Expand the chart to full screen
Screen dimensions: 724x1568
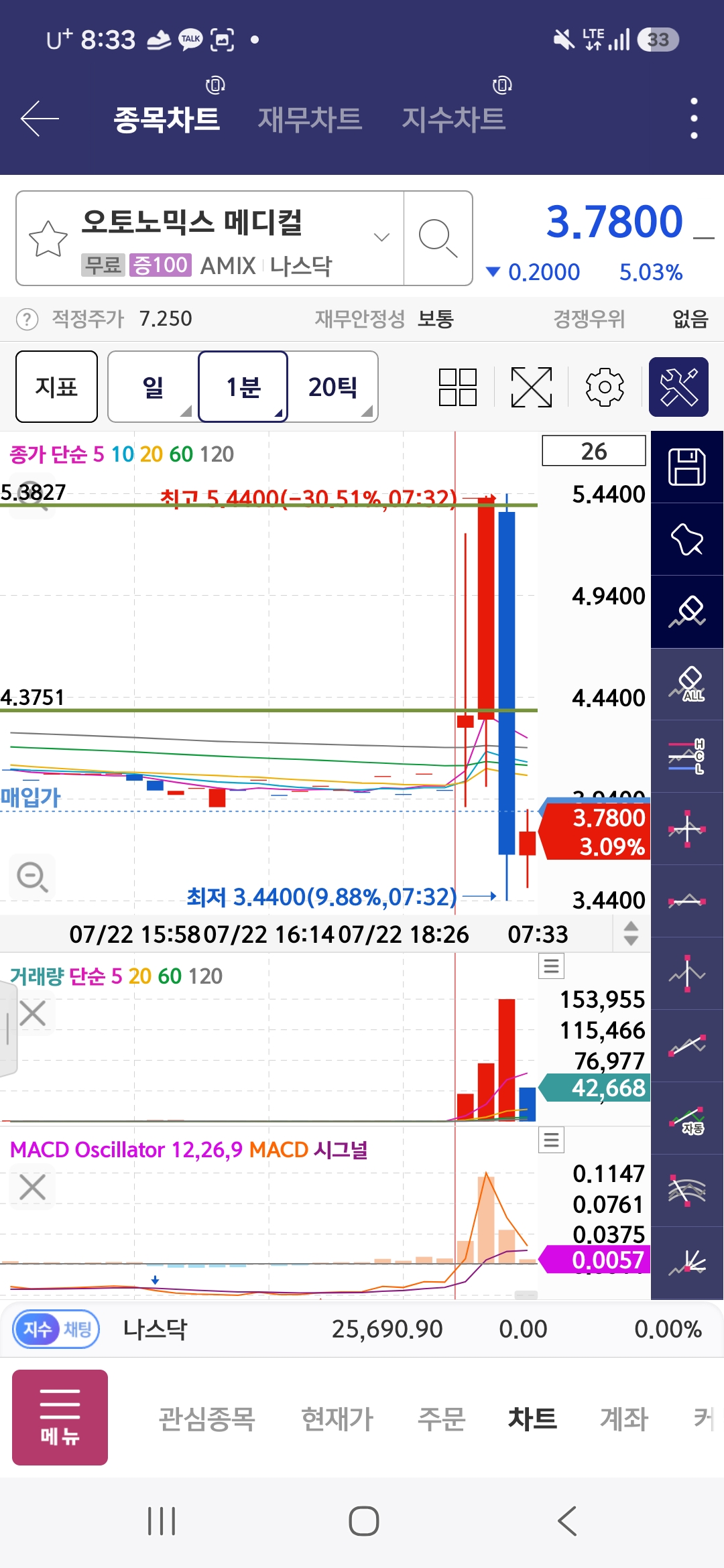pyautogui.click(x=532, y=387)
